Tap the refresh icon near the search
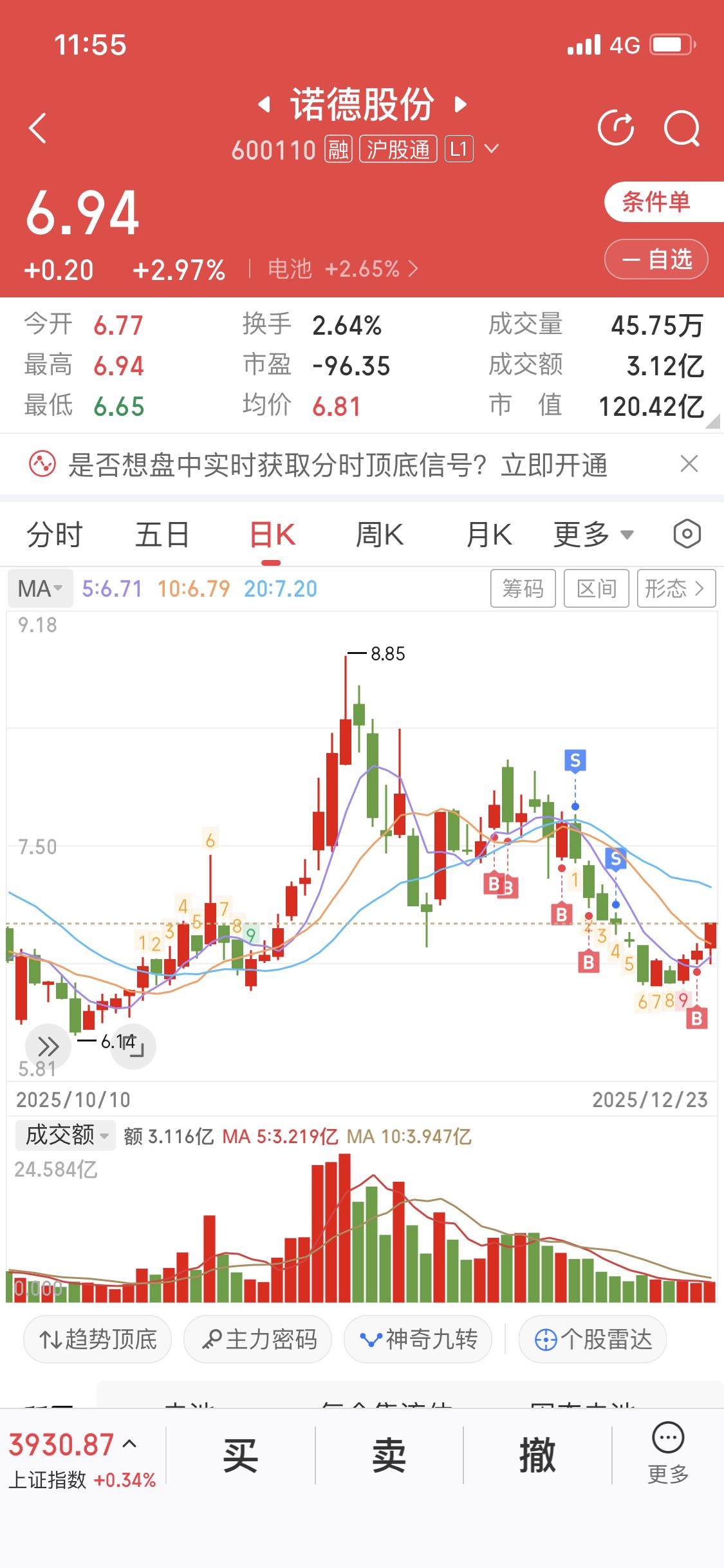The image size is (724, 1568). click(x=617, y=127)
